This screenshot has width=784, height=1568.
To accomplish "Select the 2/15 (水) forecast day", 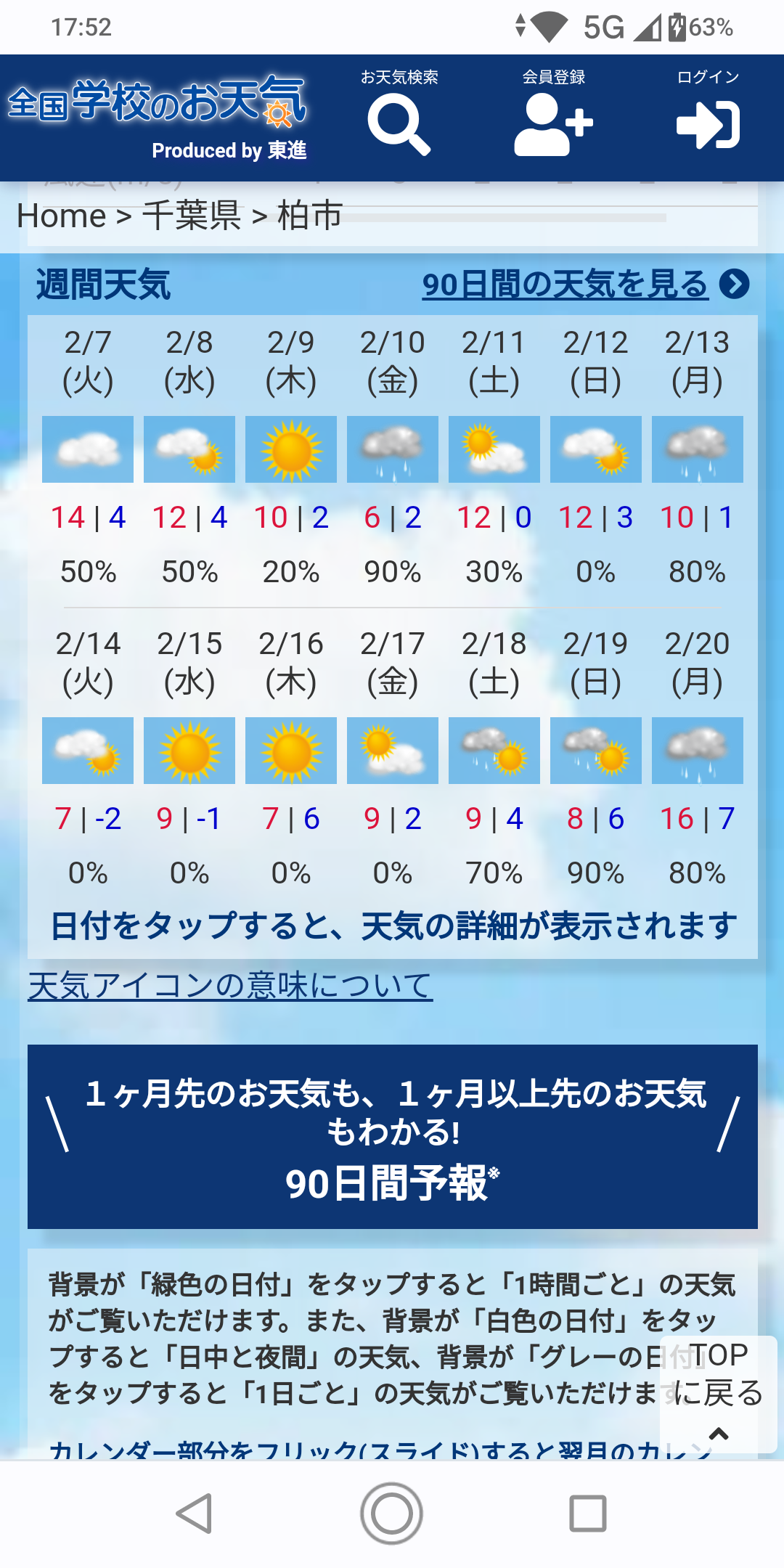I will tap(189, 663).
